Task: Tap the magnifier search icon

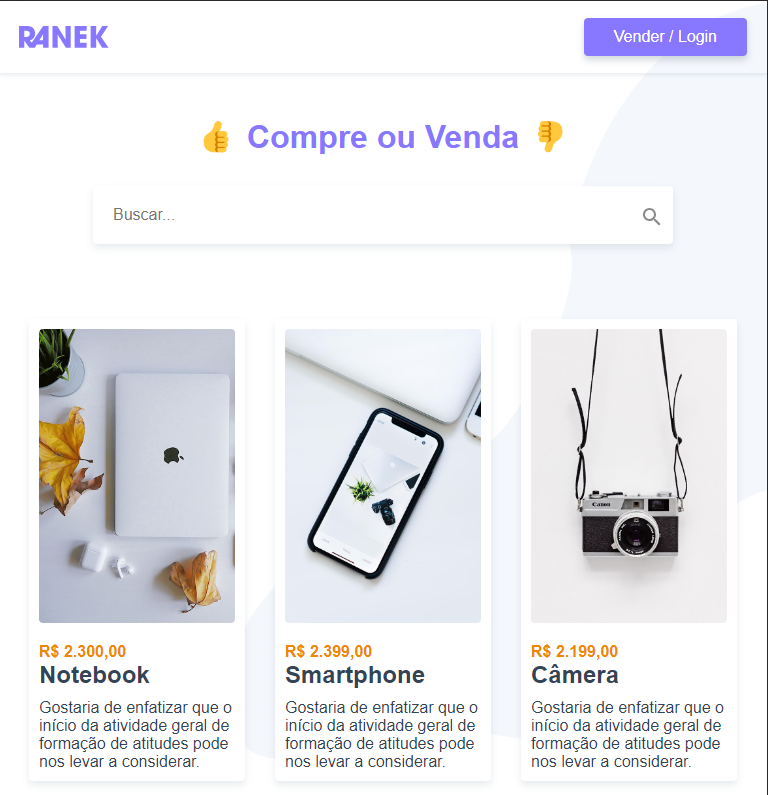Action: pyautogui.click(x=651, y=216)
